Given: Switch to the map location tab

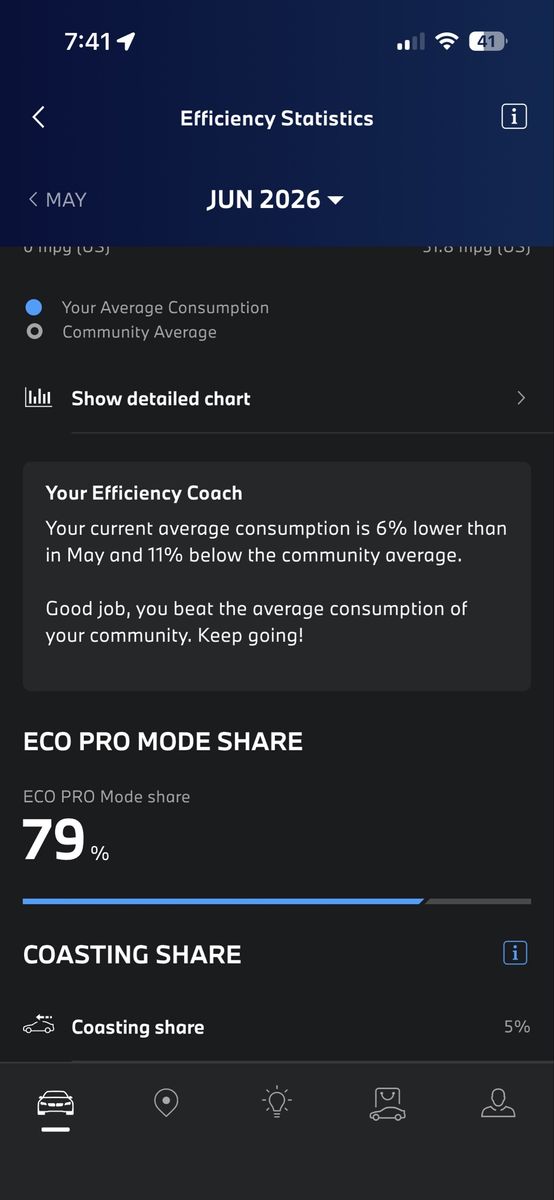Looking at the screenshot, I should [166, 1103].
